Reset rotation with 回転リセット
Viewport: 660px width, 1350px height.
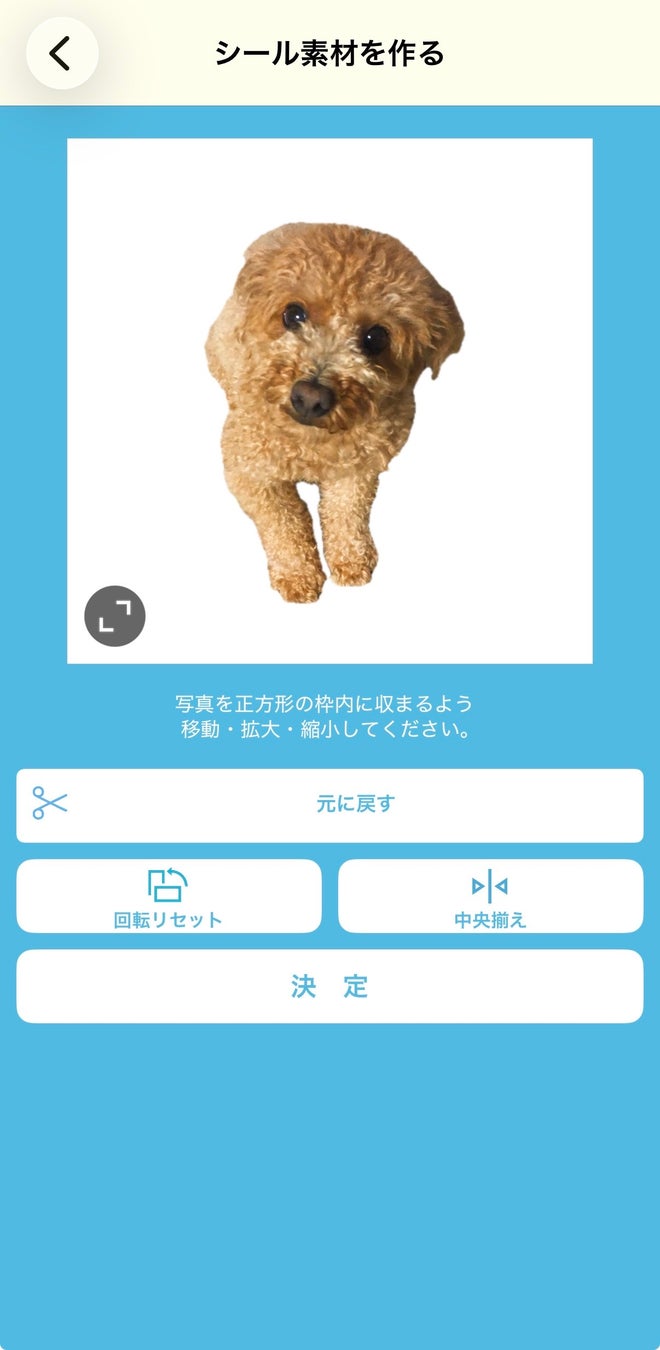[169, 896]
